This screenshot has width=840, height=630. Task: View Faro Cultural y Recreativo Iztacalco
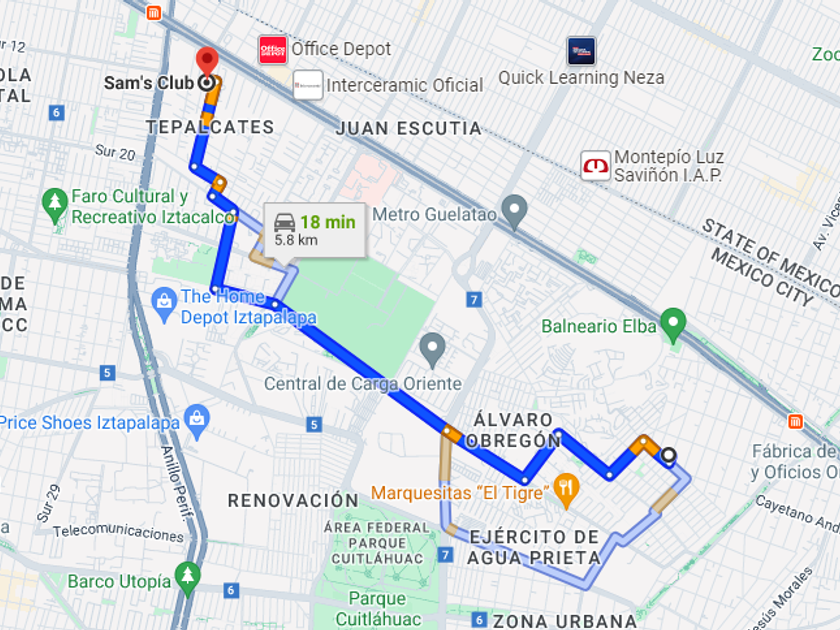pyautogui.click(x=55, y=206)
